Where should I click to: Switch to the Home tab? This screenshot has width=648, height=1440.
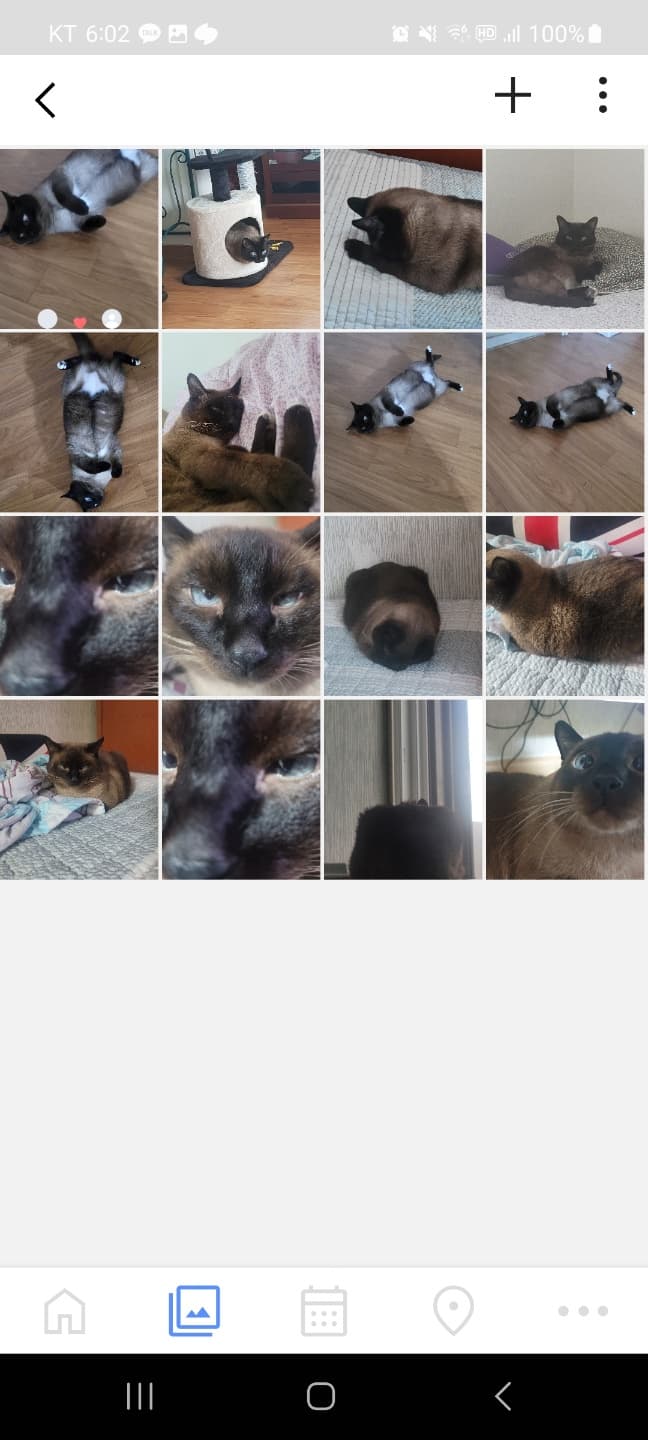(x=65, y=1310)
